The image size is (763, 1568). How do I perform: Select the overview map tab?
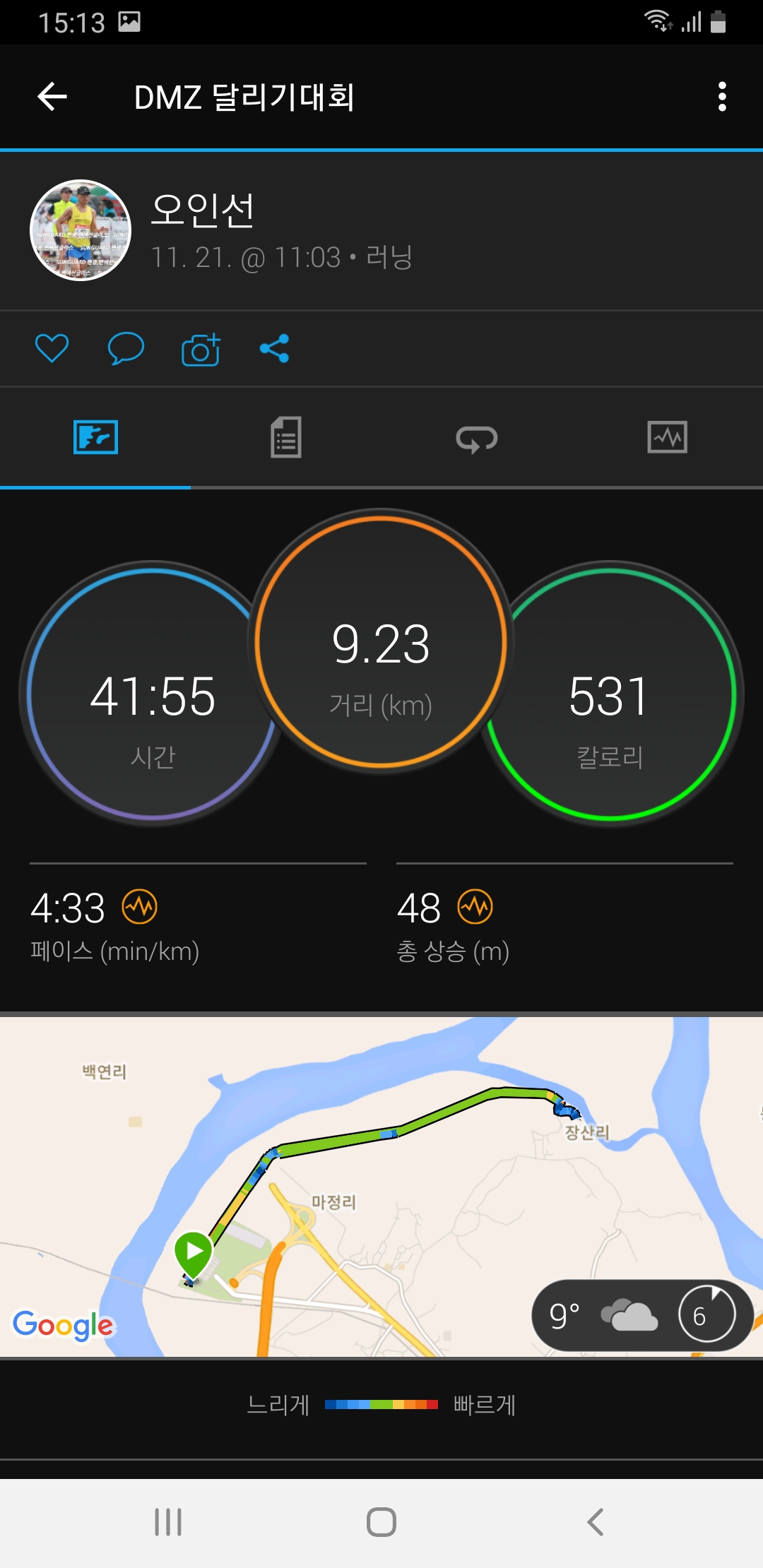point(95,437)
